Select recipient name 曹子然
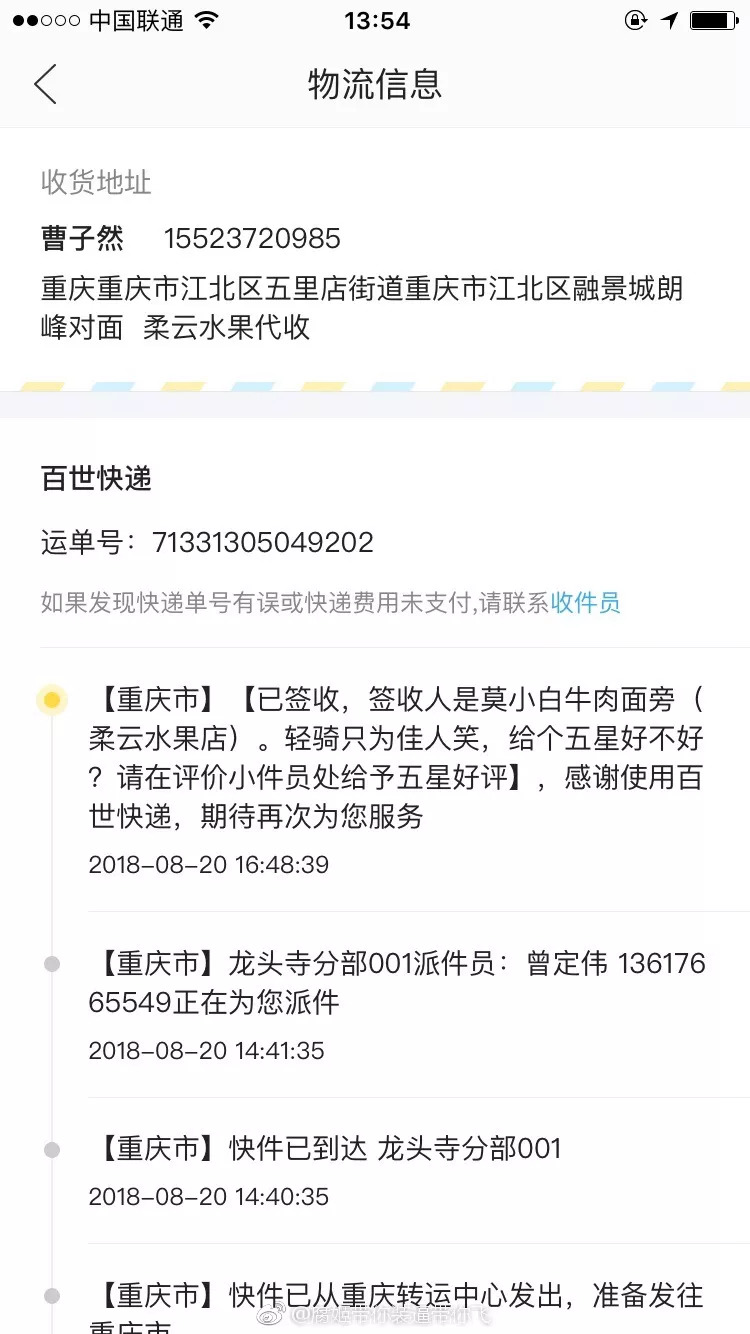 82,238
